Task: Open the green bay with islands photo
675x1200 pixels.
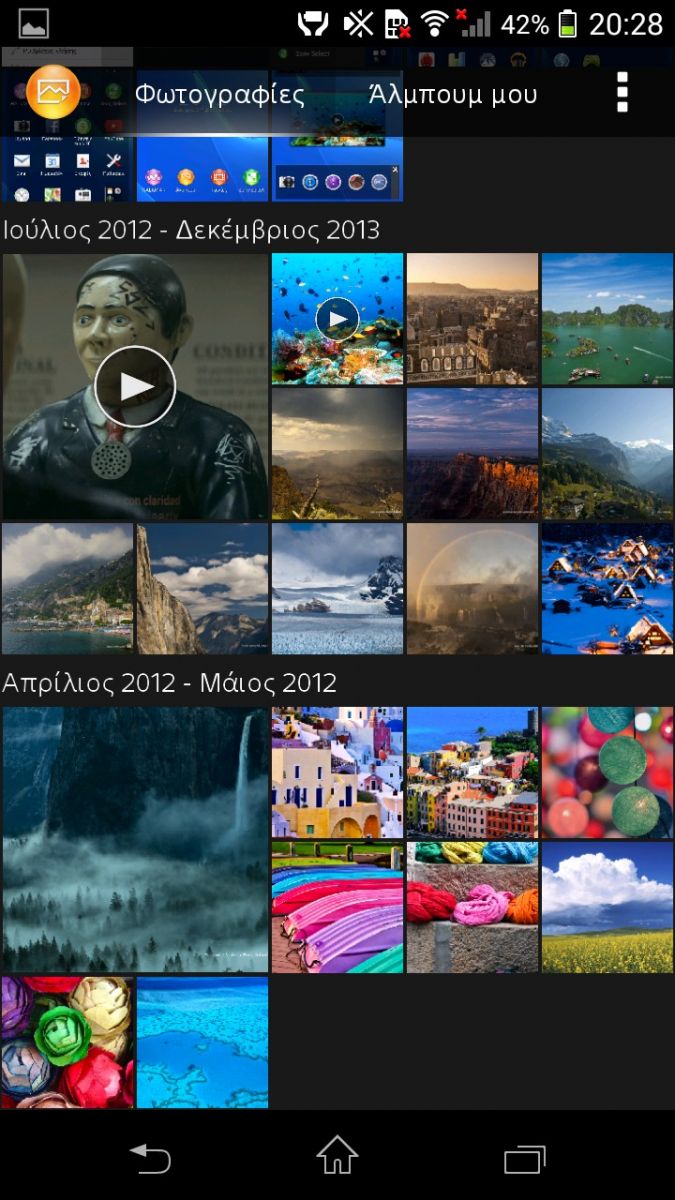Action: click(607, 319)
